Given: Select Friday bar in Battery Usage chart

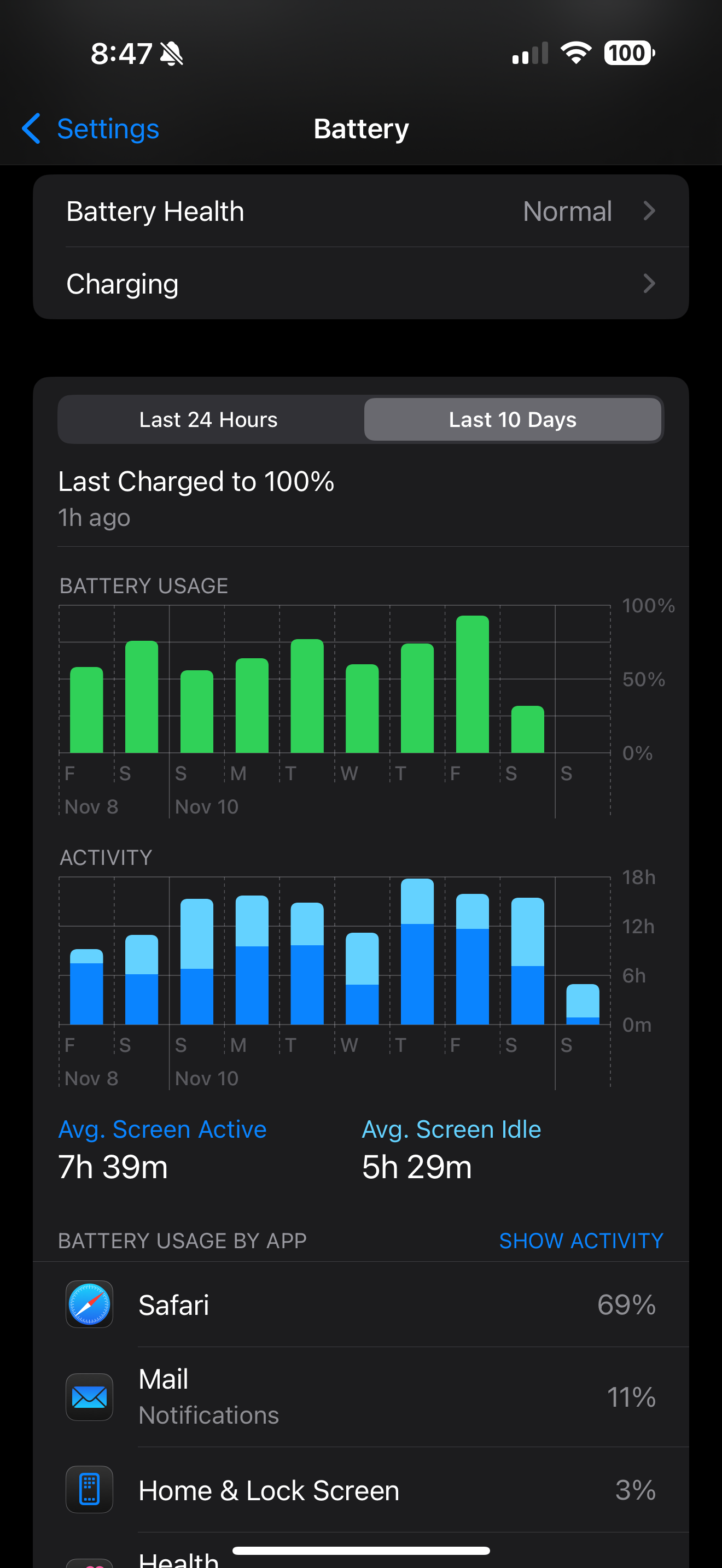Looking at the screenshot, I should [473, 685].
